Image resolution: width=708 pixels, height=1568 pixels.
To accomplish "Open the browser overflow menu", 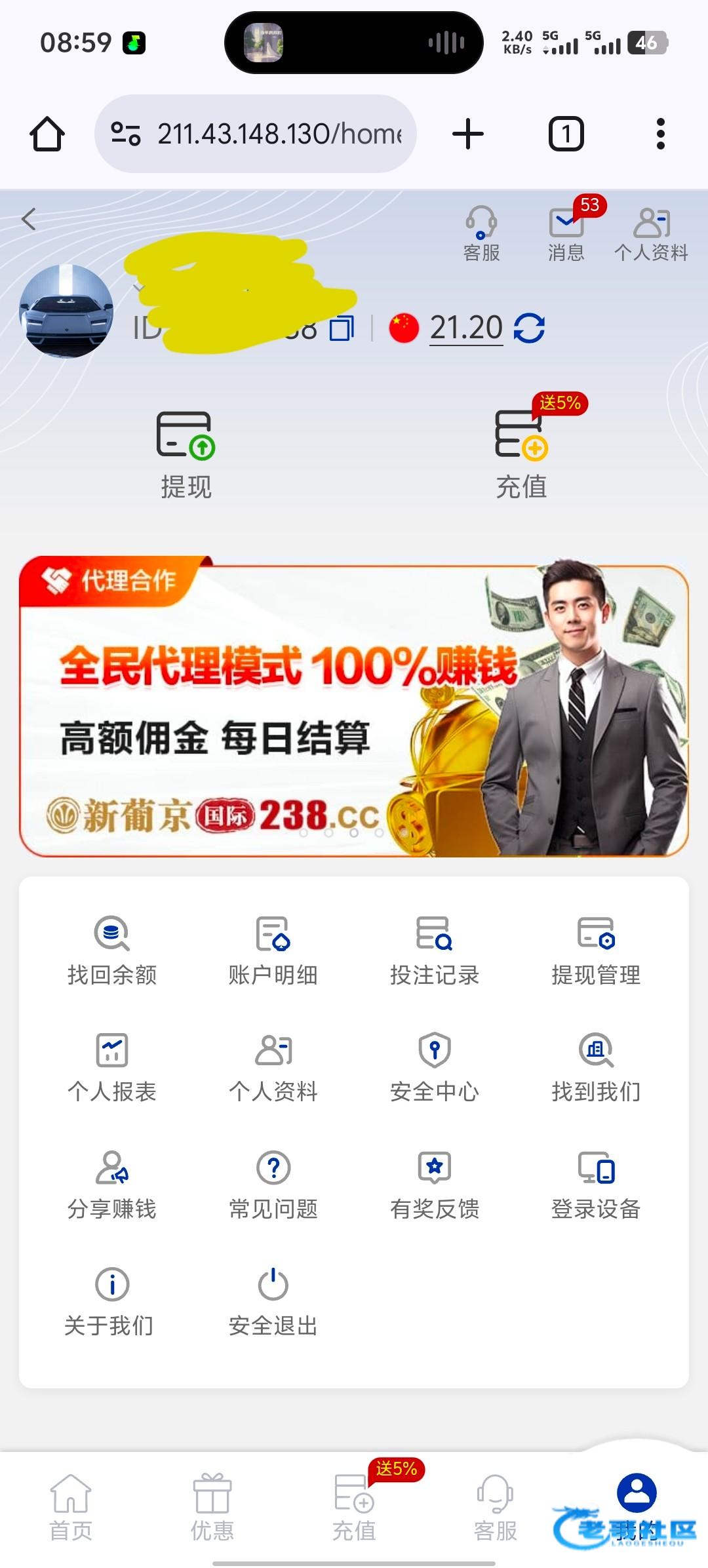I will click(x=660, y=134).
